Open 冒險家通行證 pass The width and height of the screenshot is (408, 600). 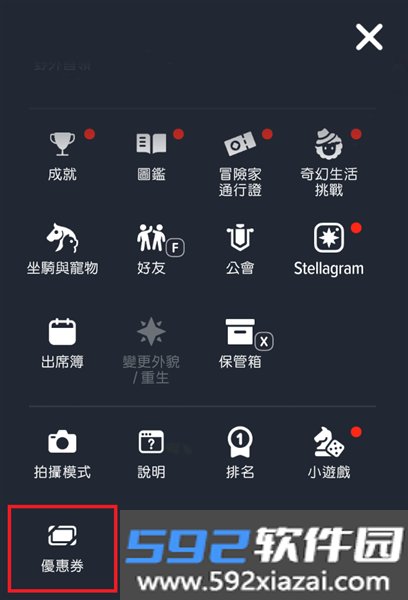[x=240, y=164]
